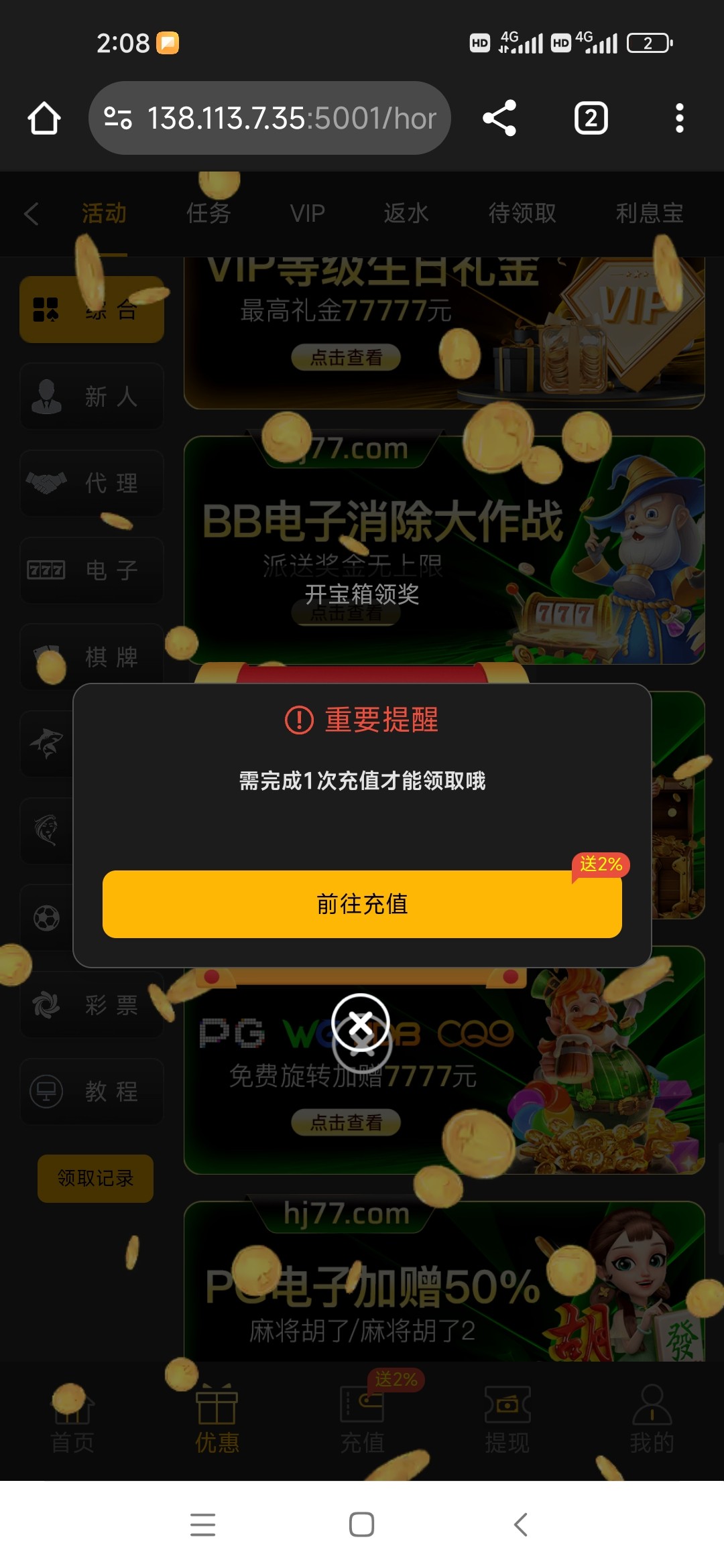Open the system recent apps

click(202, 1524)
